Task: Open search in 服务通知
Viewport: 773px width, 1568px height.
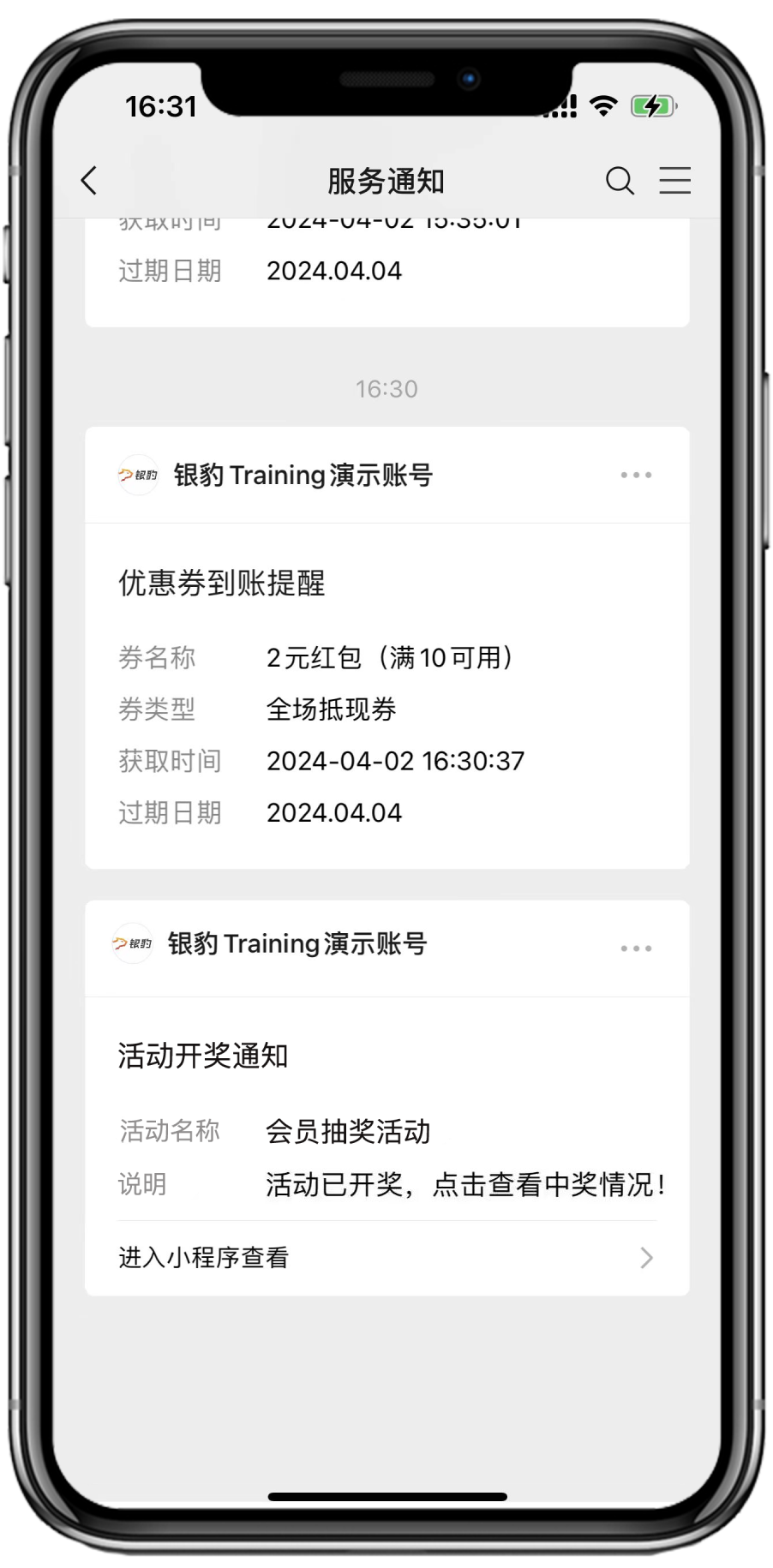Action: pos(620,181)
